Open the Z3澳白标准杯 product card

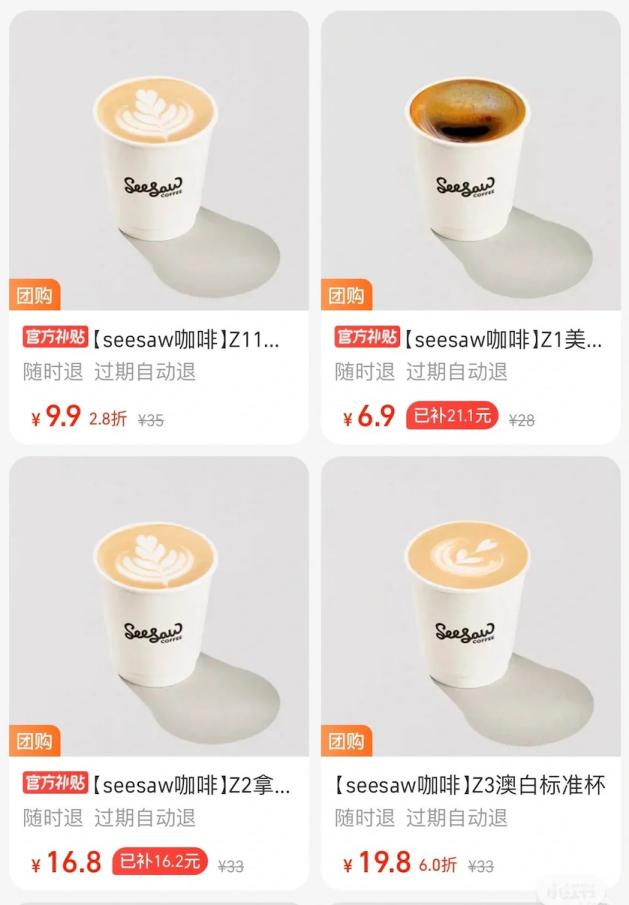click(x=470, y=785)
